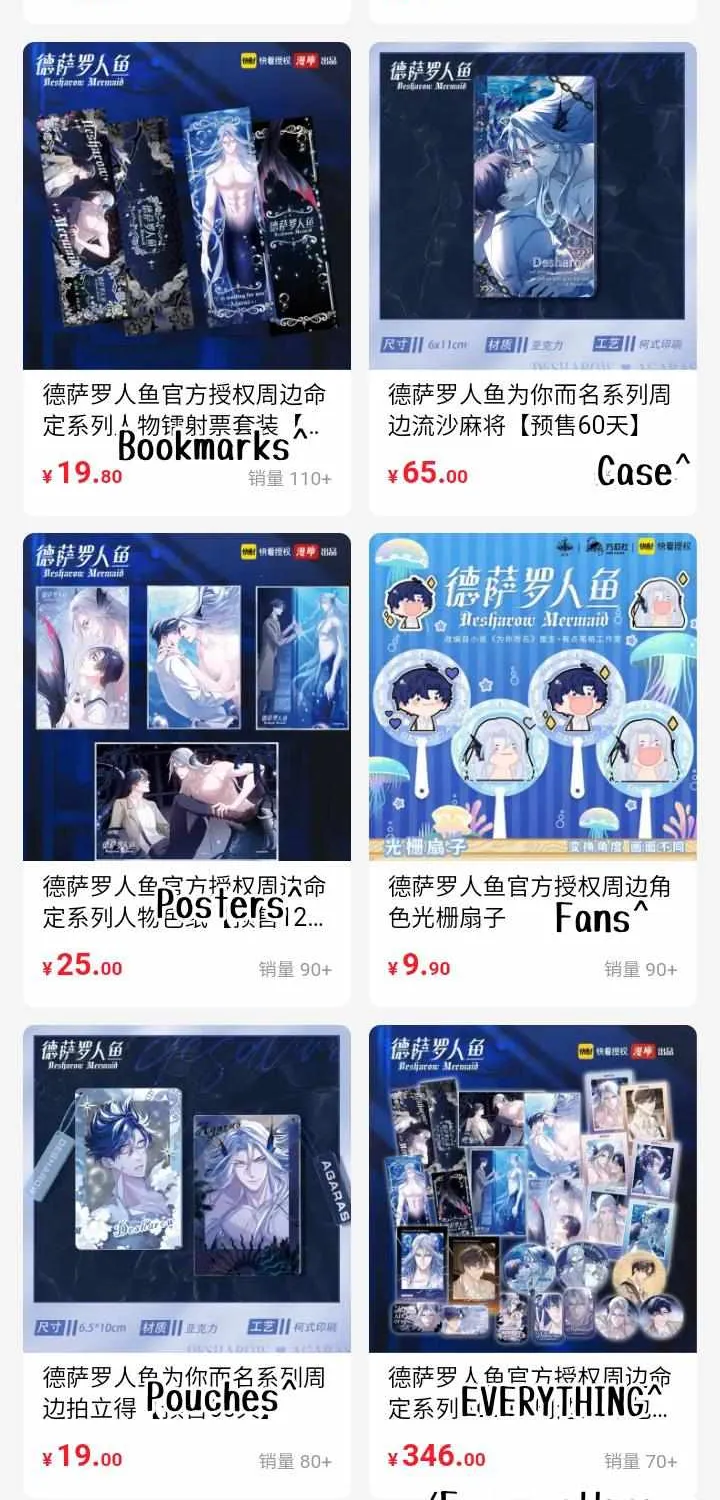Select the ¥19.00 polaroid pouches product card
The image size is (720, 1500).
pos(187,1261)
